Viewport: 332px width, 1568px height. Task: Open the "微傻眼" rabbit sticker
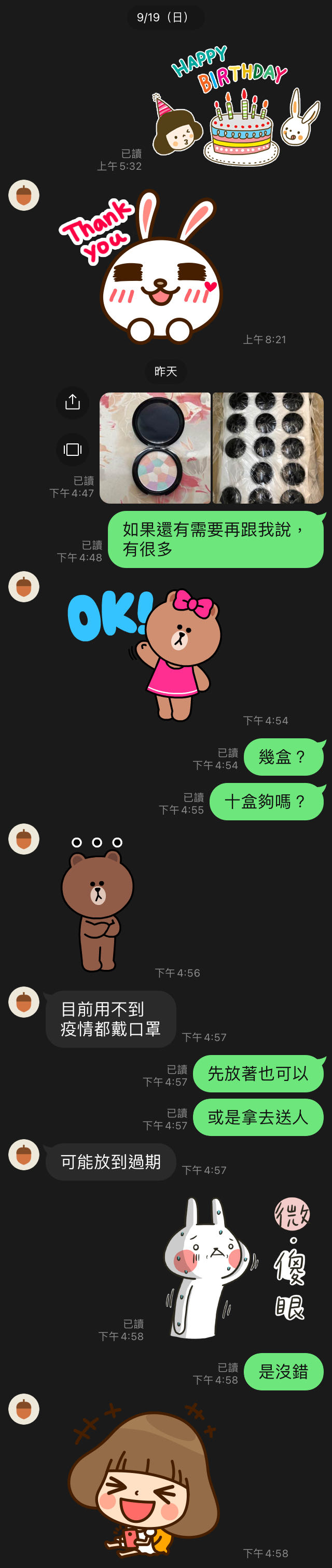237,1267
